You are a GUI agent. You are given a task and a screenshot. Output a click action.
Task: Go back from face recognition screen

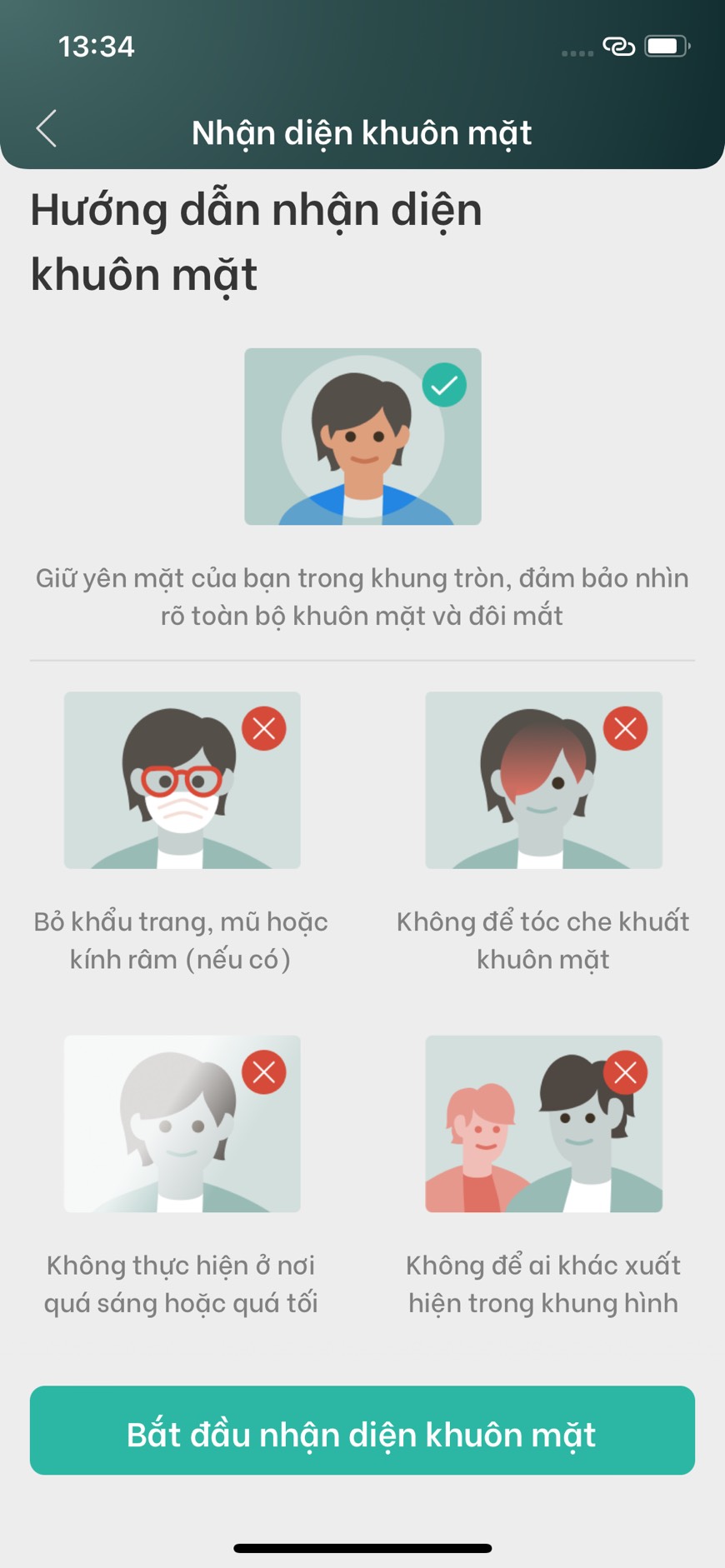pos(47,129)
